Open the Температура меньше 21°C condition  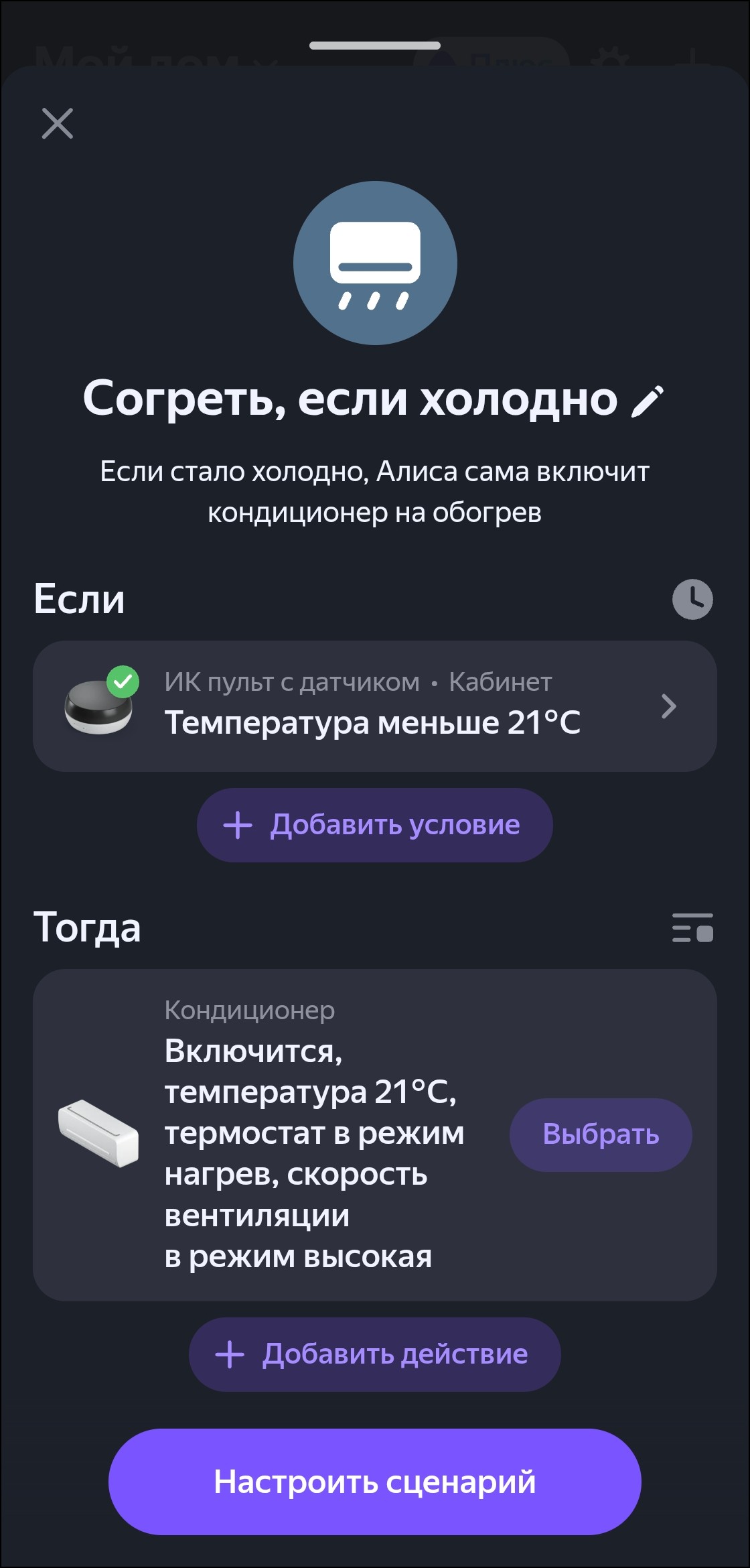click(375, 706)
